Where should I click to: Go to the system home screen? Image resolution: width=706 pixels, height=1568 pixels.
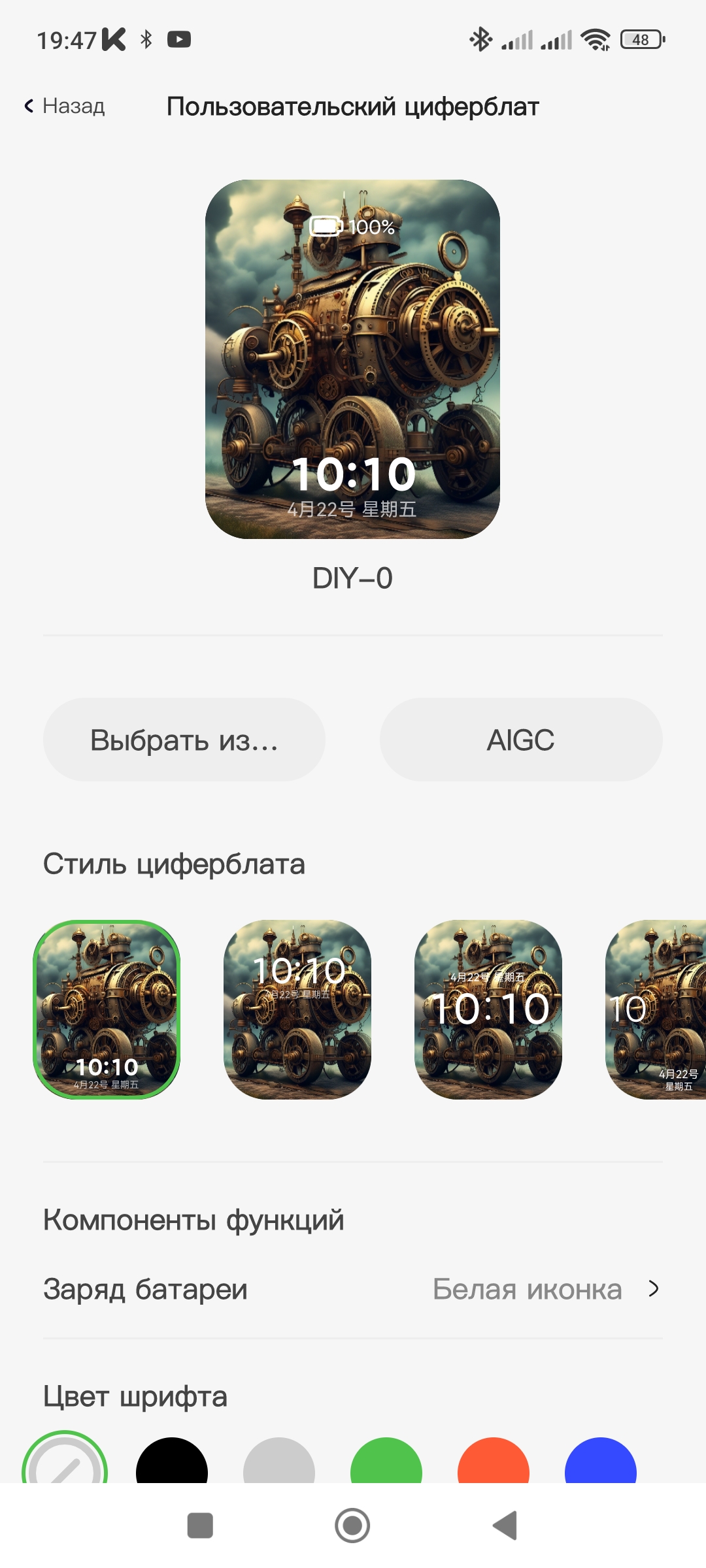352,1526
